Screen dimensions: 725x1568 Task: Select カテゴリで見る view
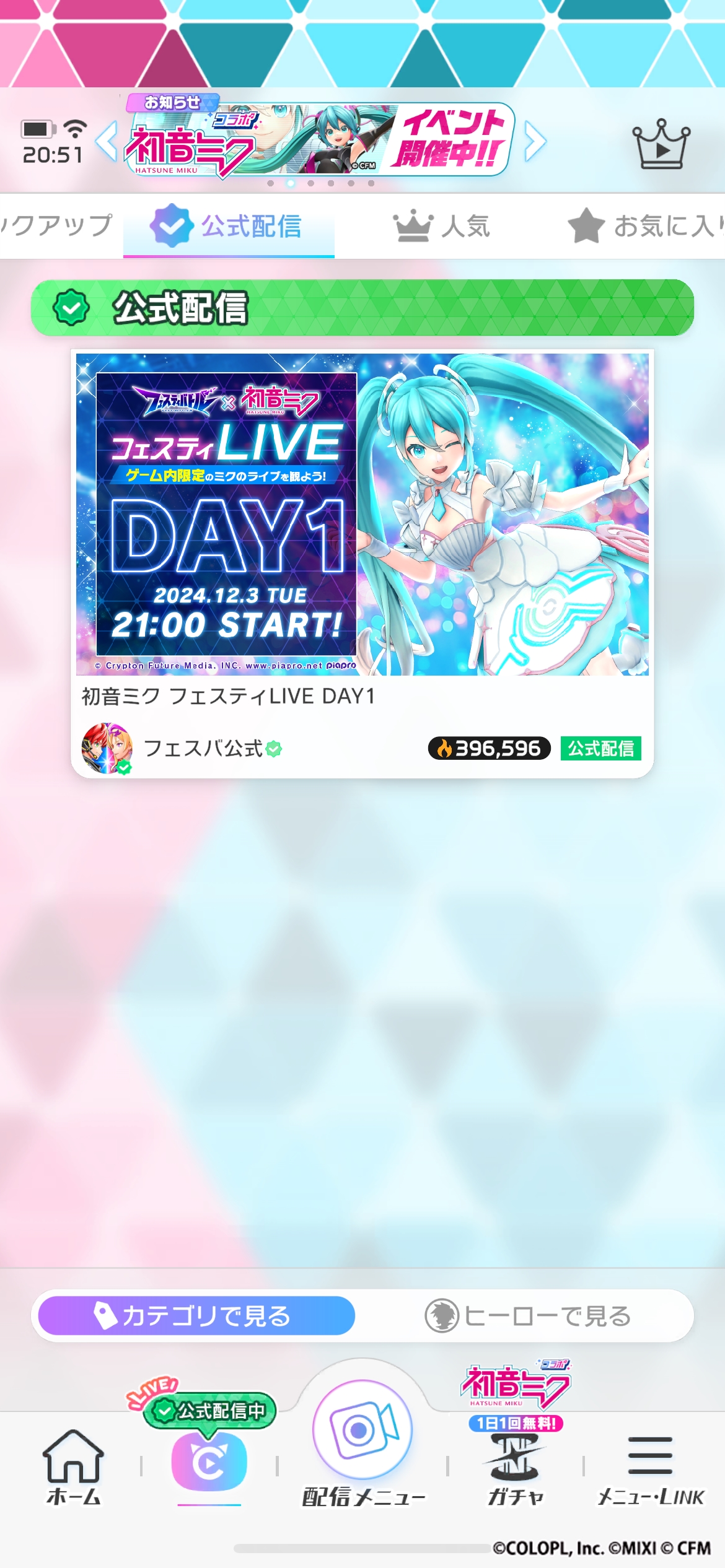[x=196, y=1315]
